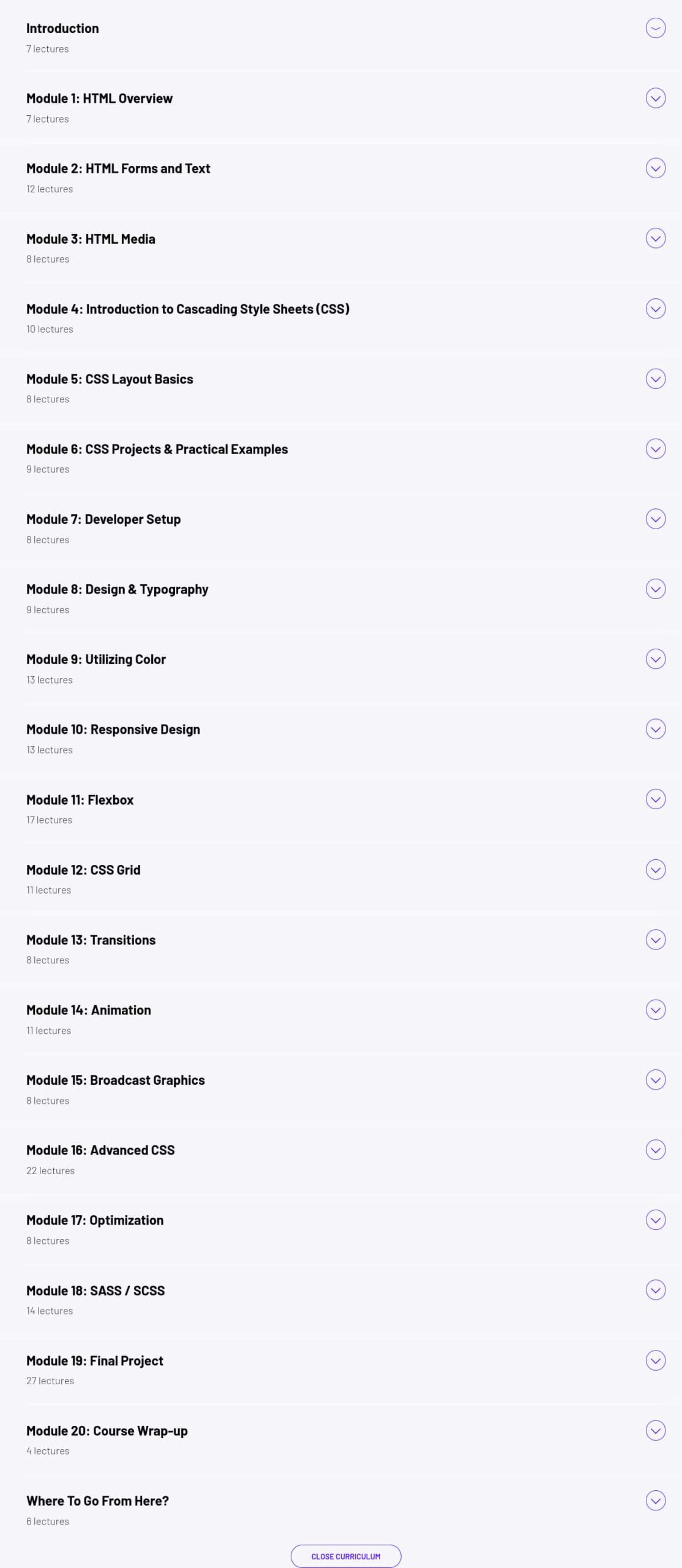Expand Module 4: Introduction to Cascading Style Sheets

click(655, 308)
